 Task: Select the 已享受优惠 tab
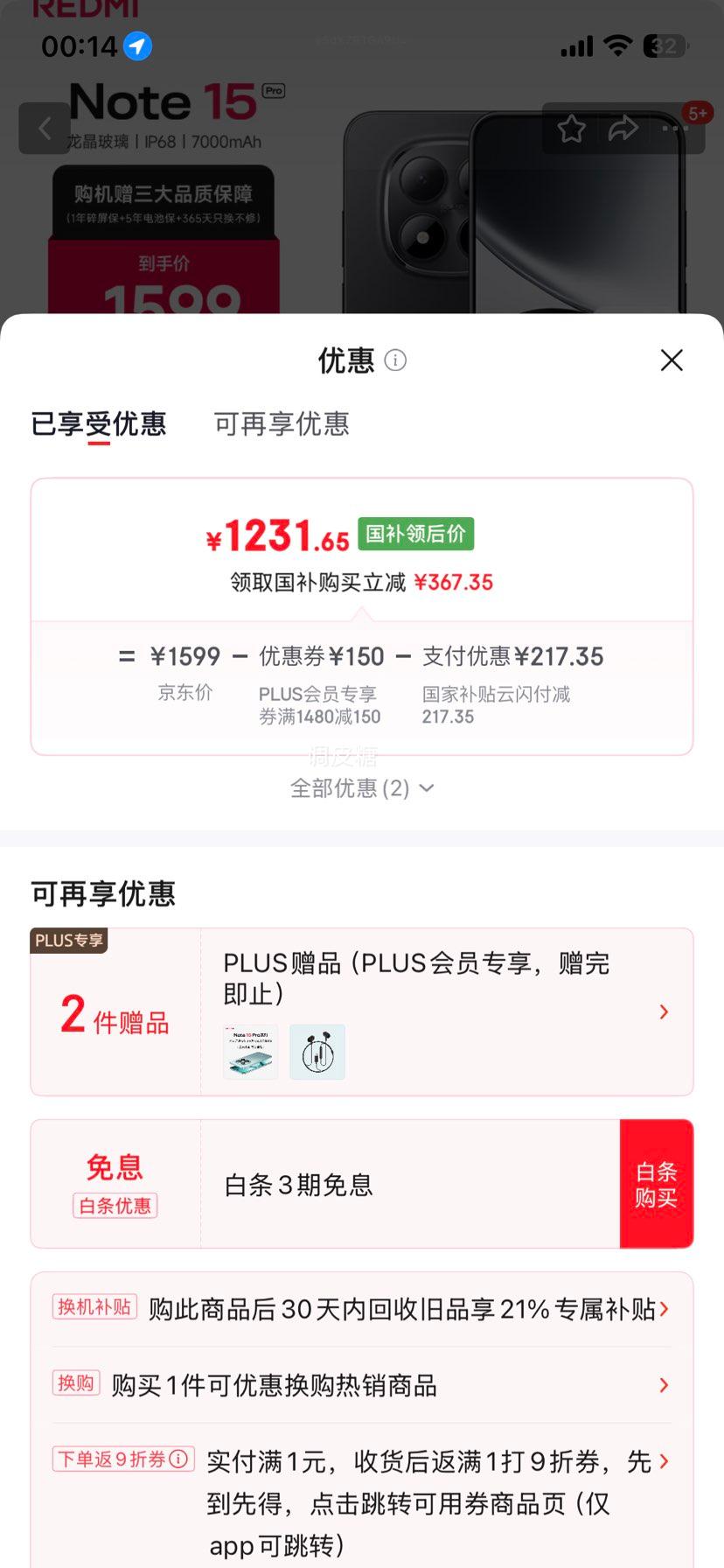coord(99,424)
